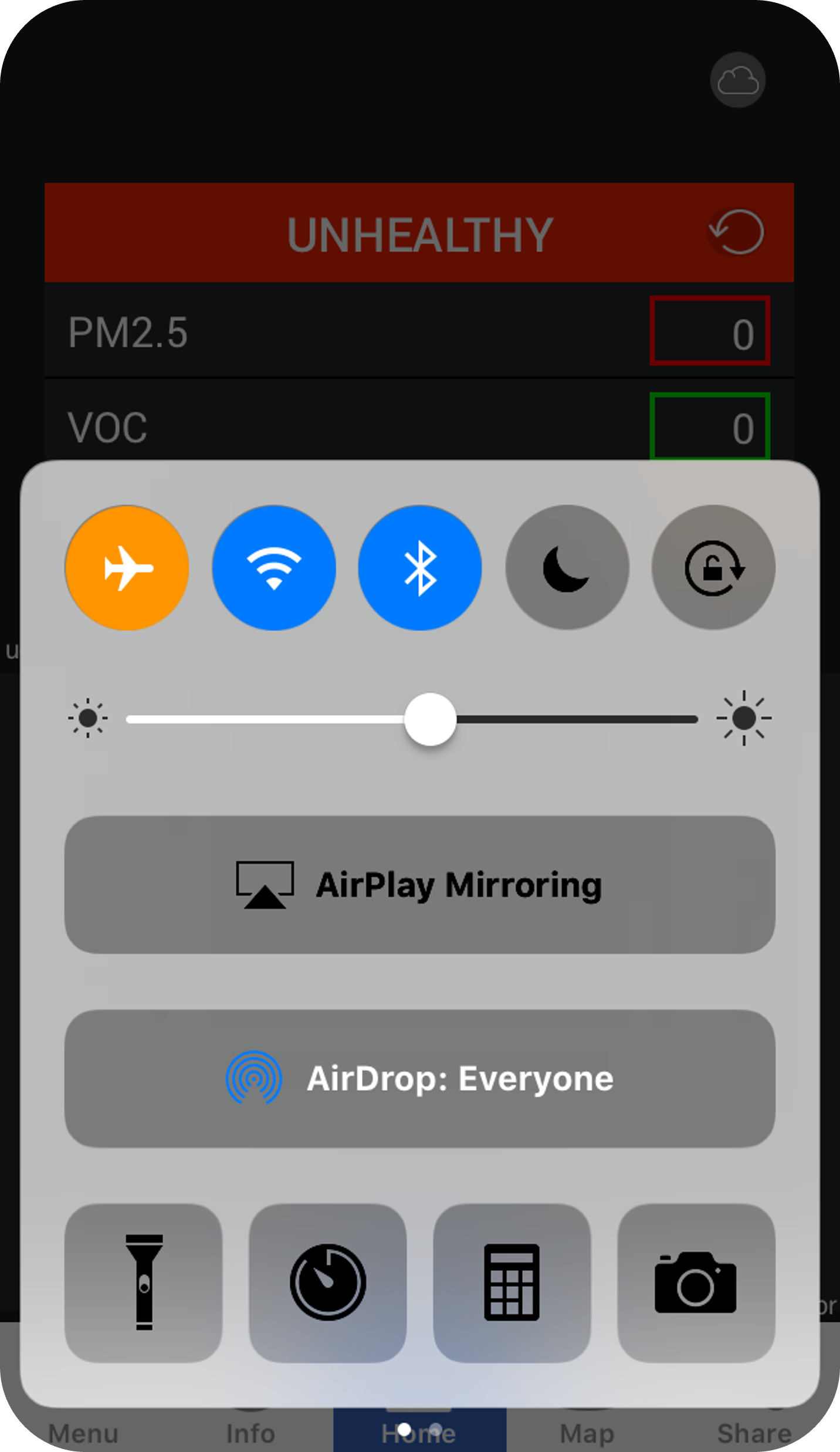Turn on the flashlight
The width and height of the screenshot is (840, 1452).
click(144, 1282)
